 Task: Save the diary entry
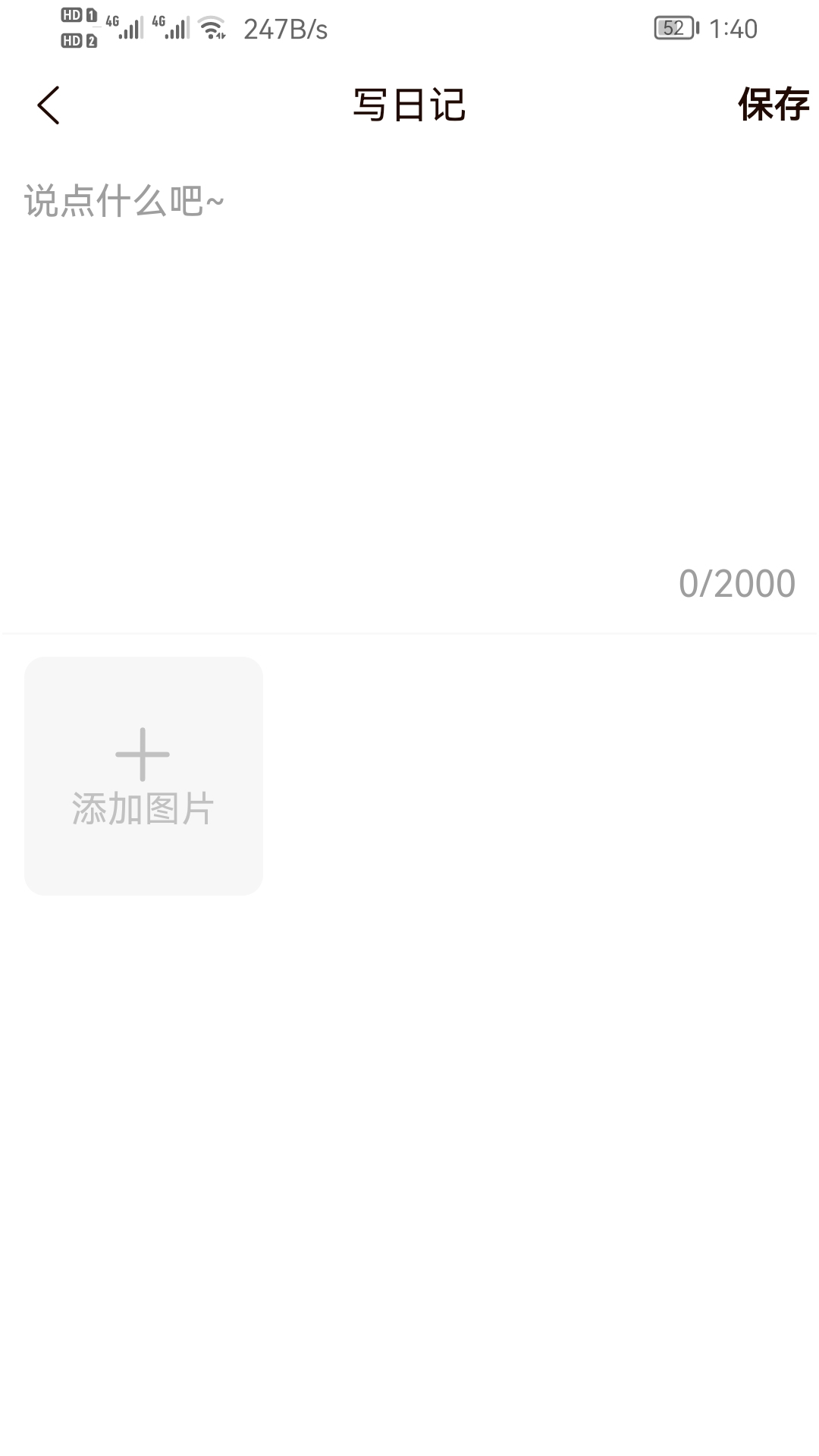coord(773,105)
